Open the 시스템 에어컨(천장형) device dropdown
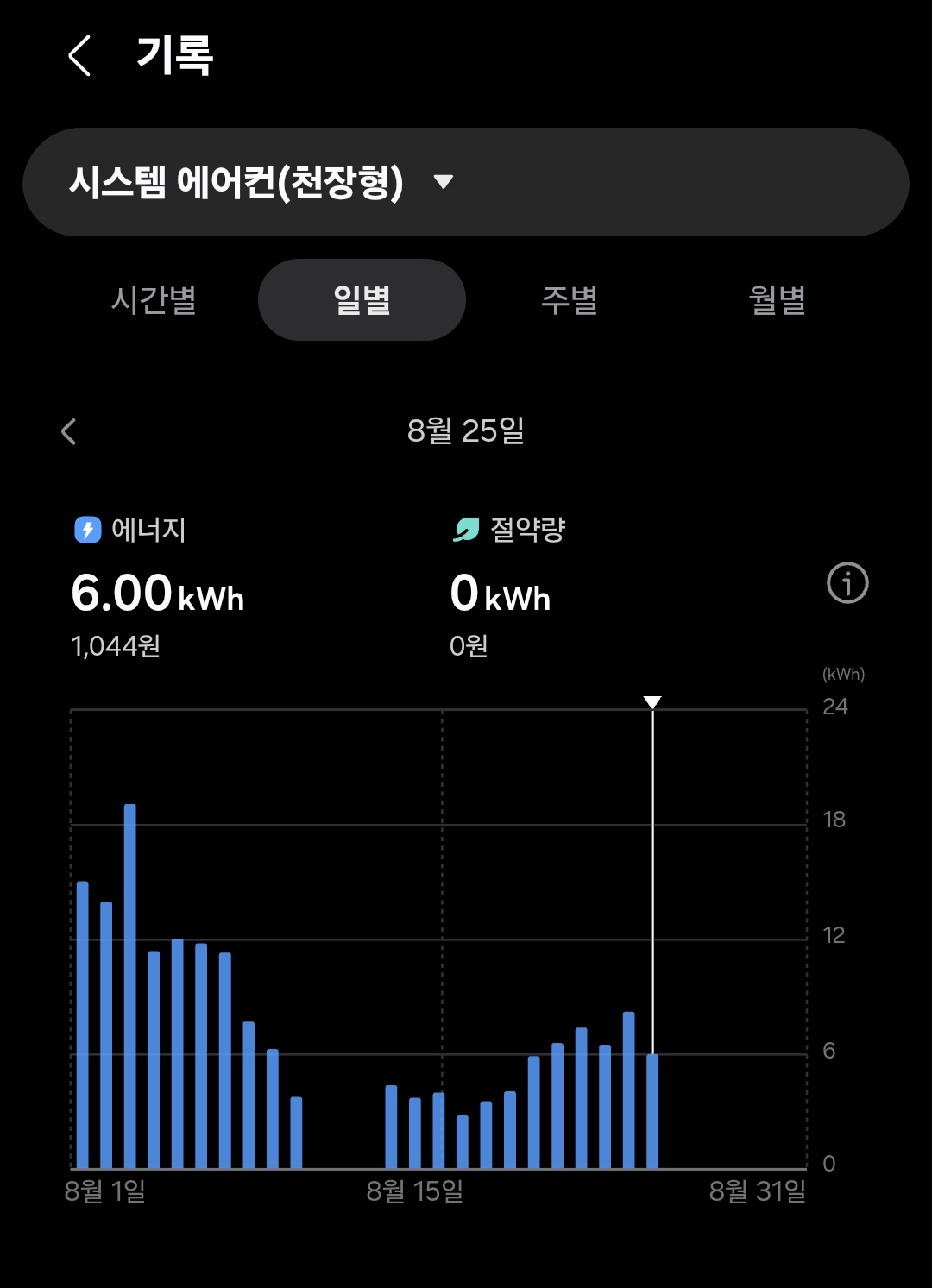The image size is (932, 1288). (x=466, y=182)
